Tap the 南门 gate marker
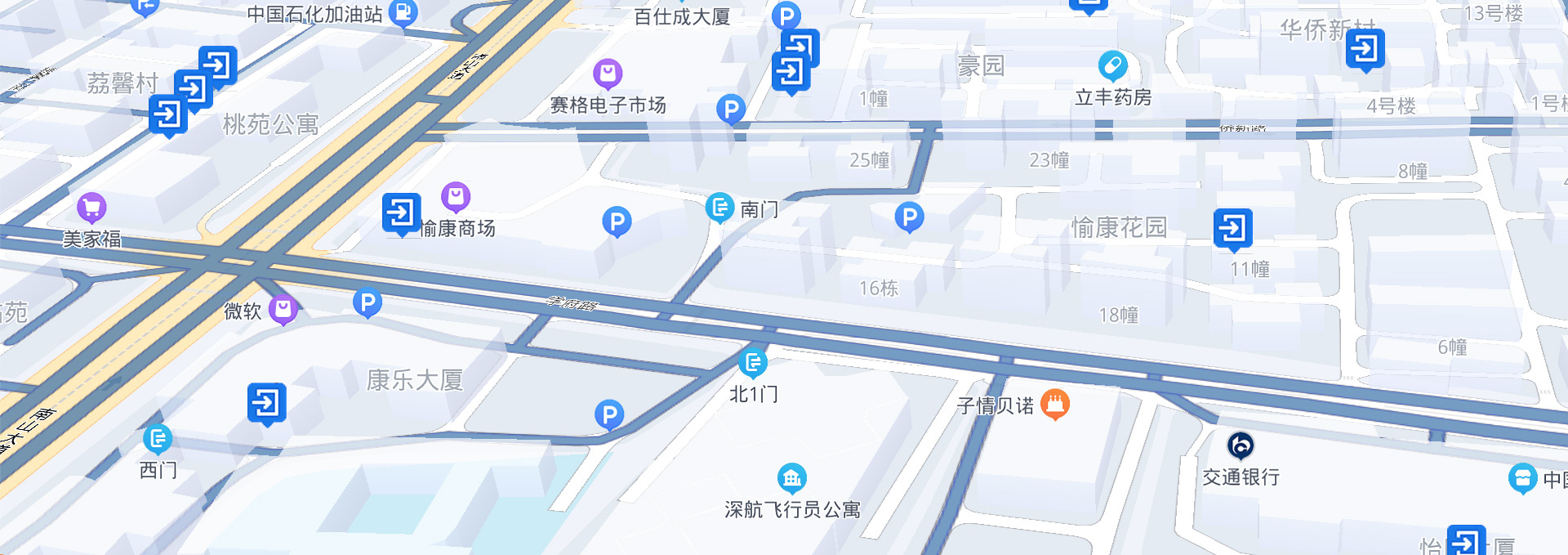This screenshot has width=1568, height=555. pyautogui.click(x=719, y=208)
